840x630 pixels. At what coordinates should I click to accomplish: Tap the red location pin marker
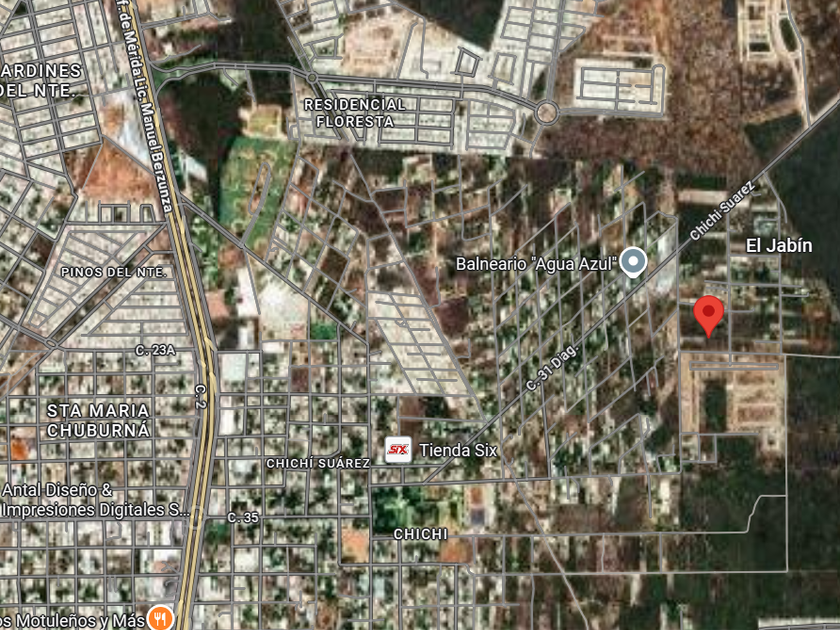[x=709, y=314]
